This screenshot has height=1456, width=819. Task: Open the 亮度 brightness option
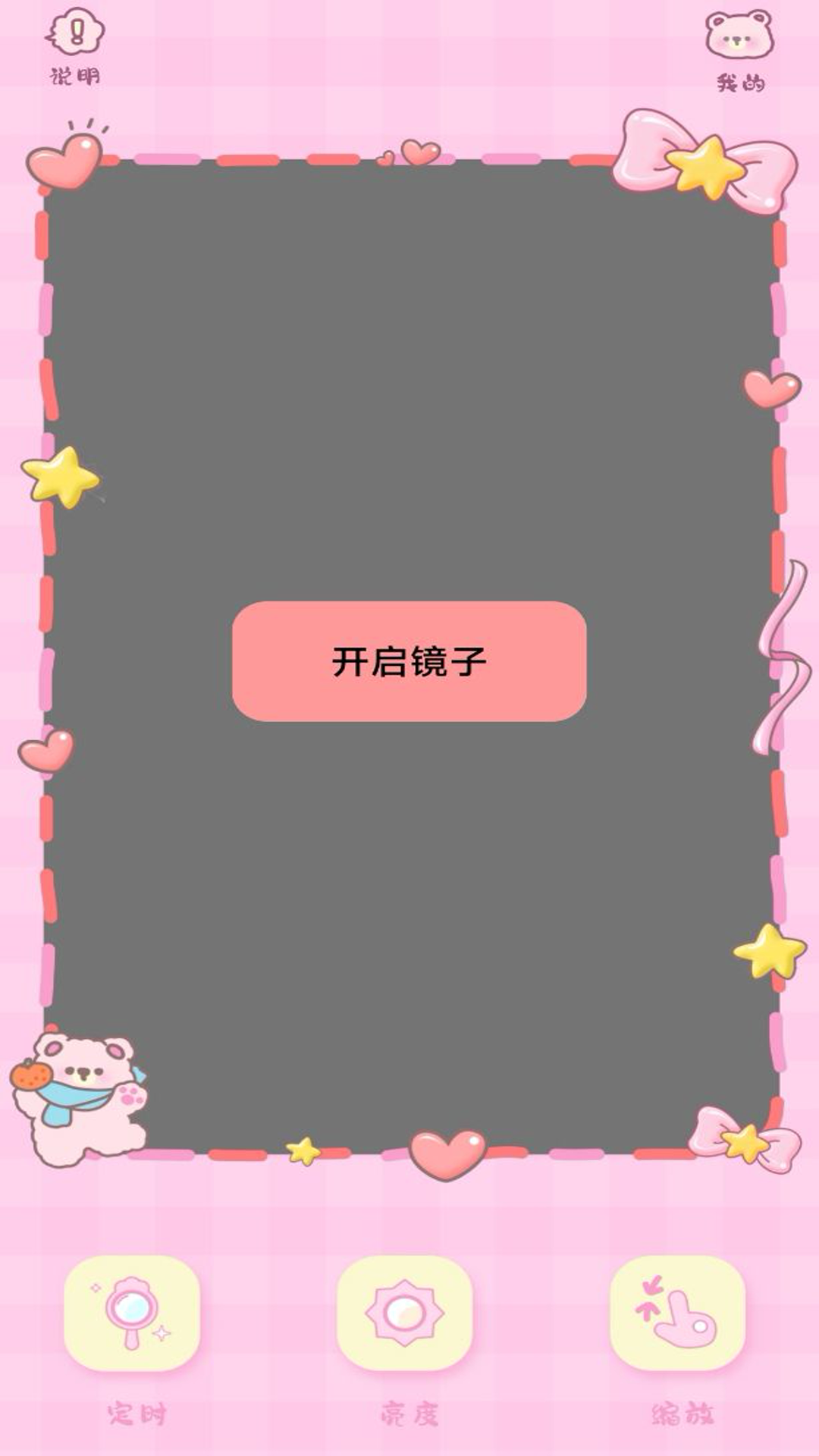[405, 1313]
